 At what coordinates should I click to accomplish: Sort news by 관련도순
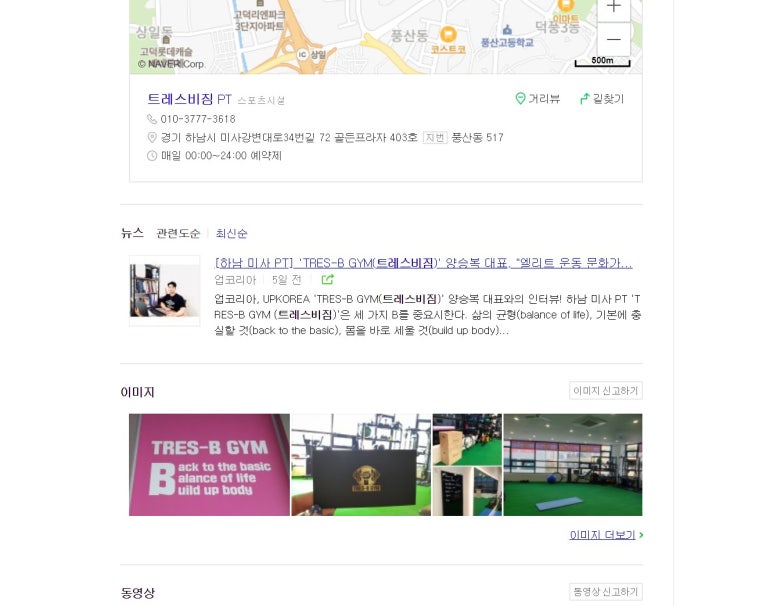click(178, 233)
